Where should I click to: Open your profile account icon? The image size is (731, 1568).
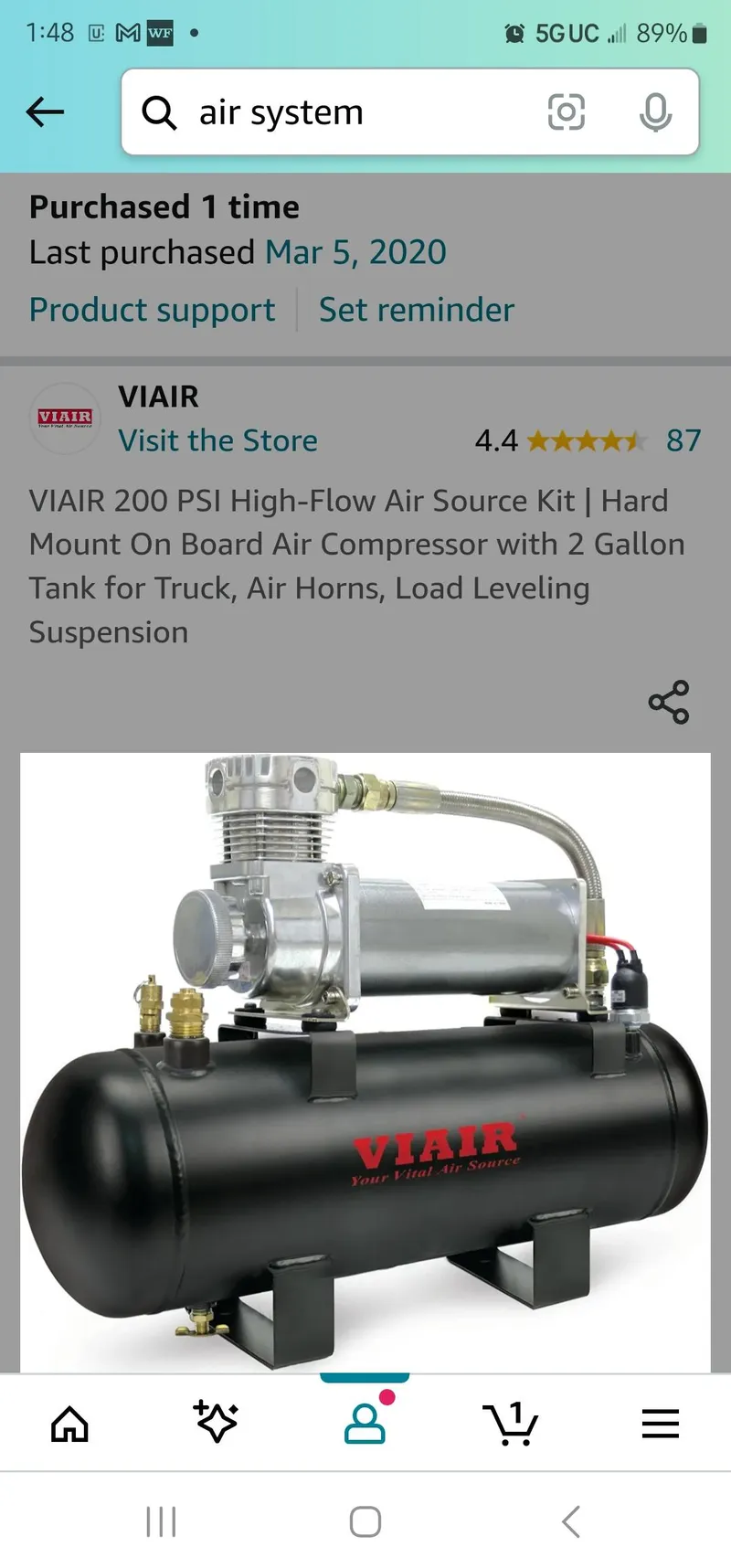pyautogui.click(x=365, y=1423)
